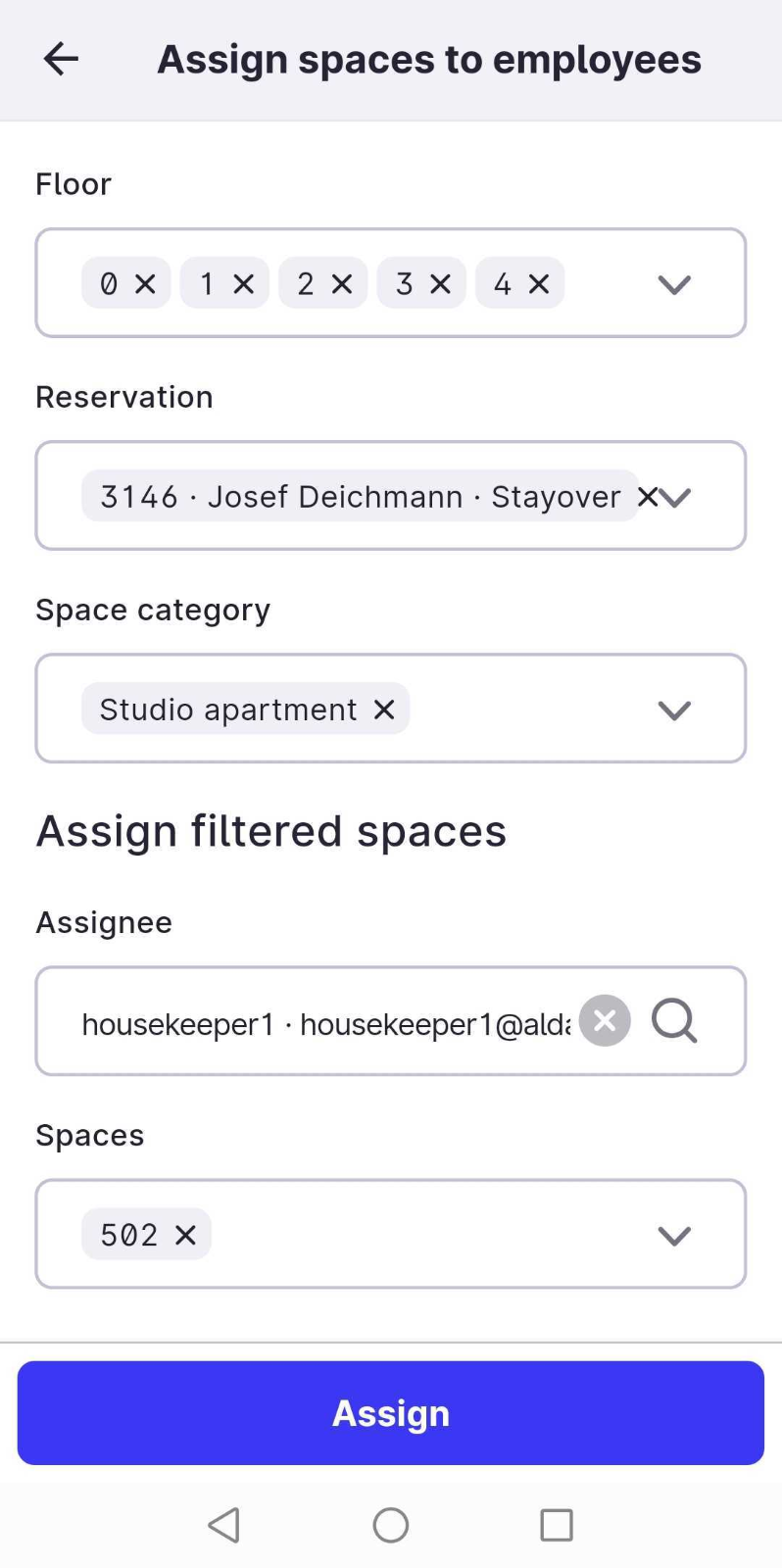Viewport: 782px width, 1568px height.
Task: Expand the Spaces dropdown
Action: pos(674,1235)
